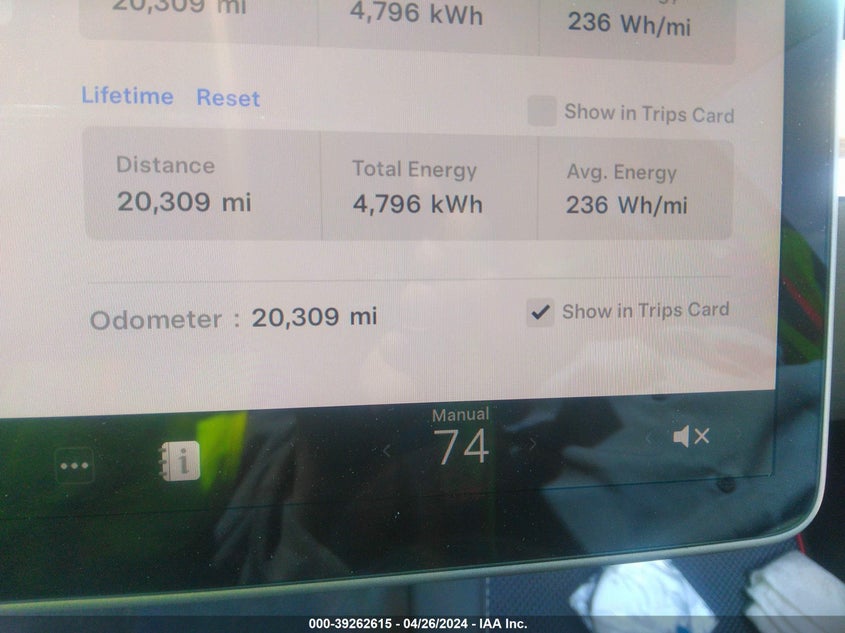845x633 pixels.
Task: Open the three-dots app launcher
Action: [x=75, y=465]
